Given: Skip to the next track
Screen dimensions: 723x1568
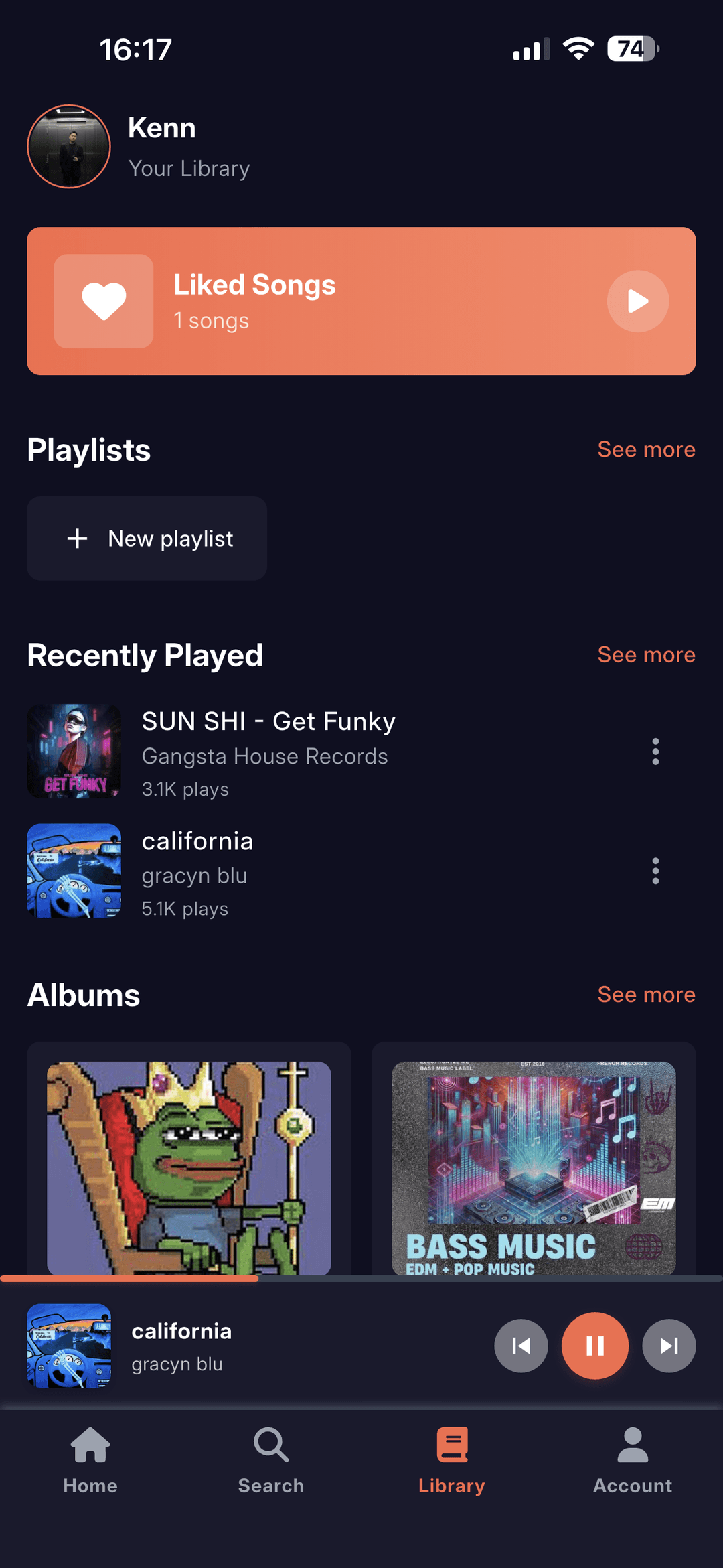Looking at the screenshot, I should (x=669, y=1346).
